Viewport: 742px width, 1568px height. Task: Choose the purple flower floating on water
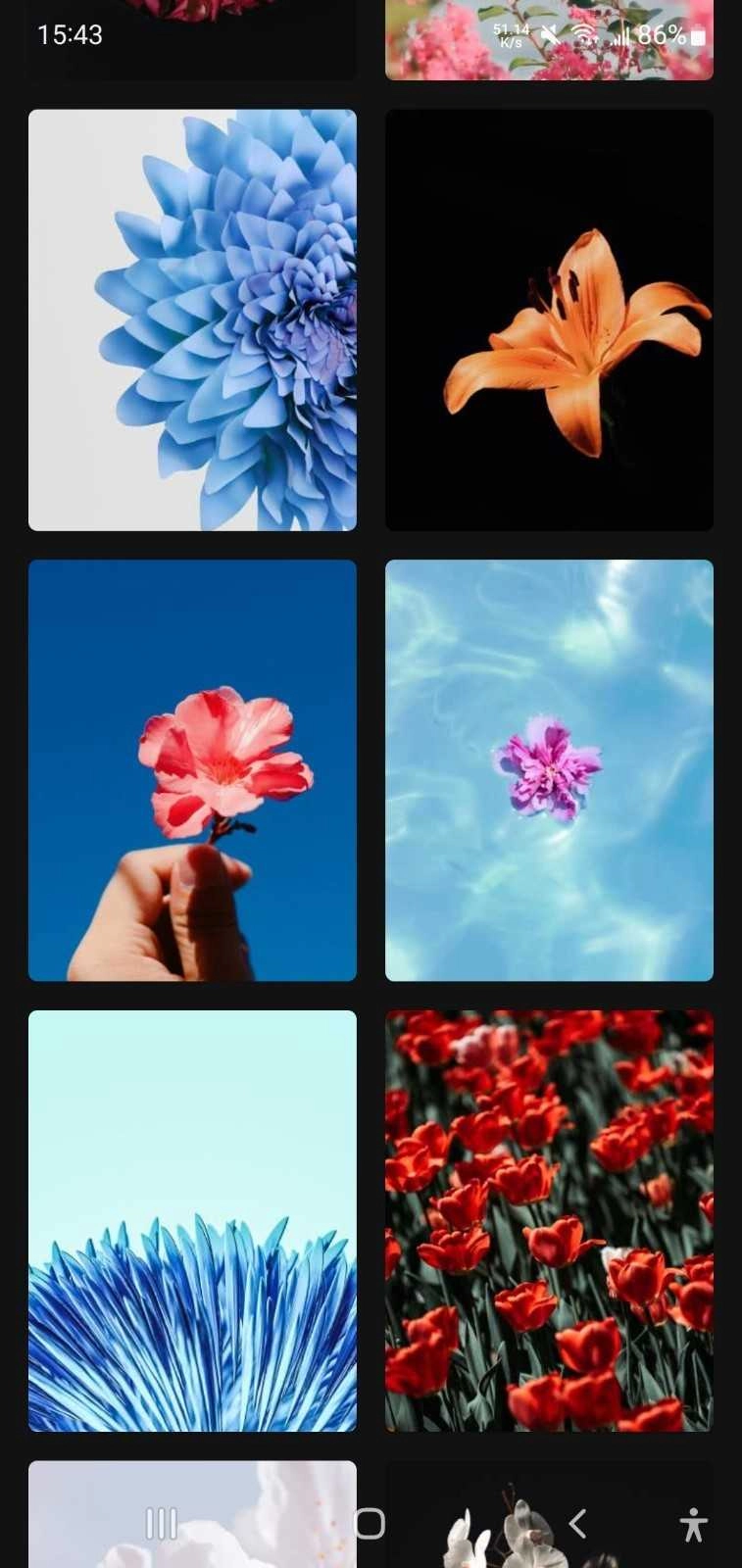549,770
